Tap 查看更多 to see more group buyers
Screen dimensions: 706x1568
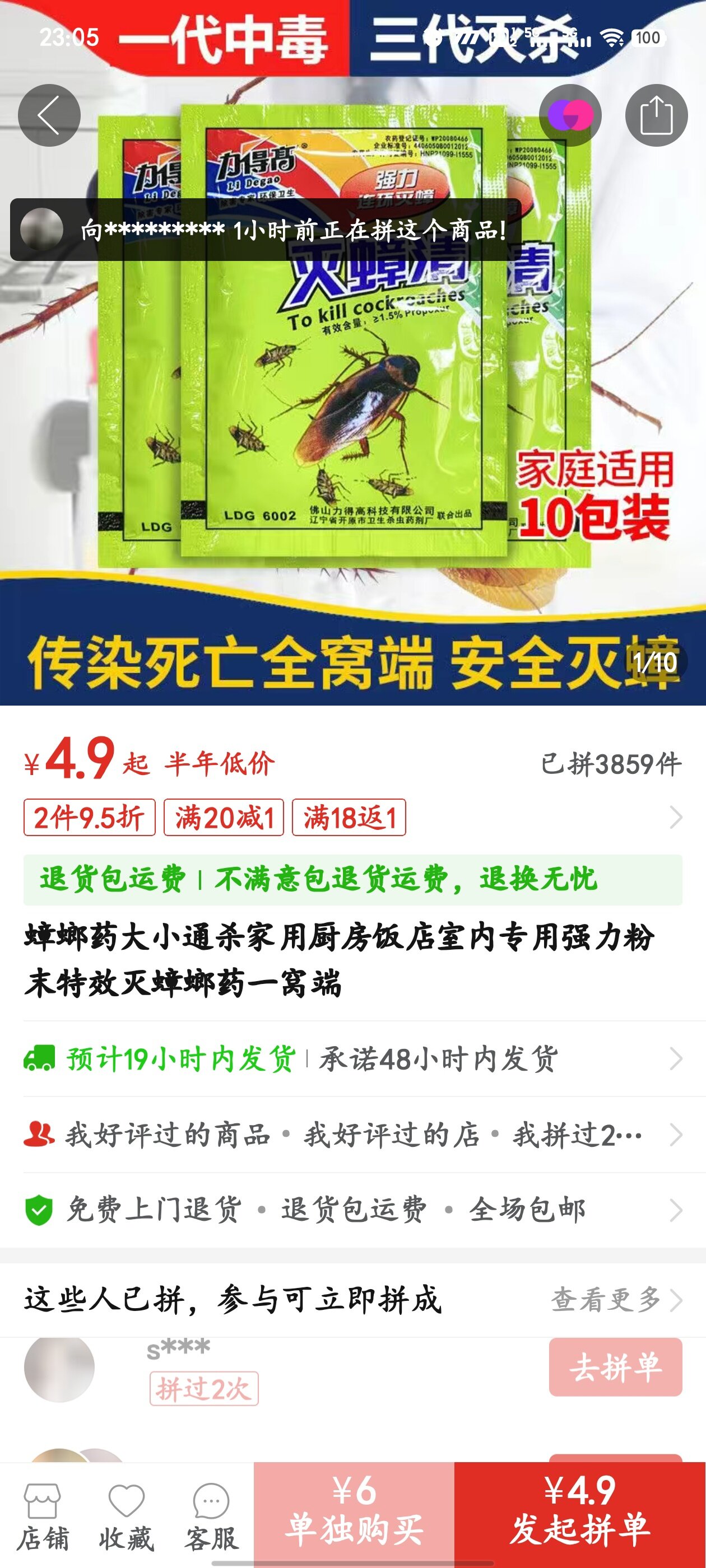click(x=615, y=1300)
